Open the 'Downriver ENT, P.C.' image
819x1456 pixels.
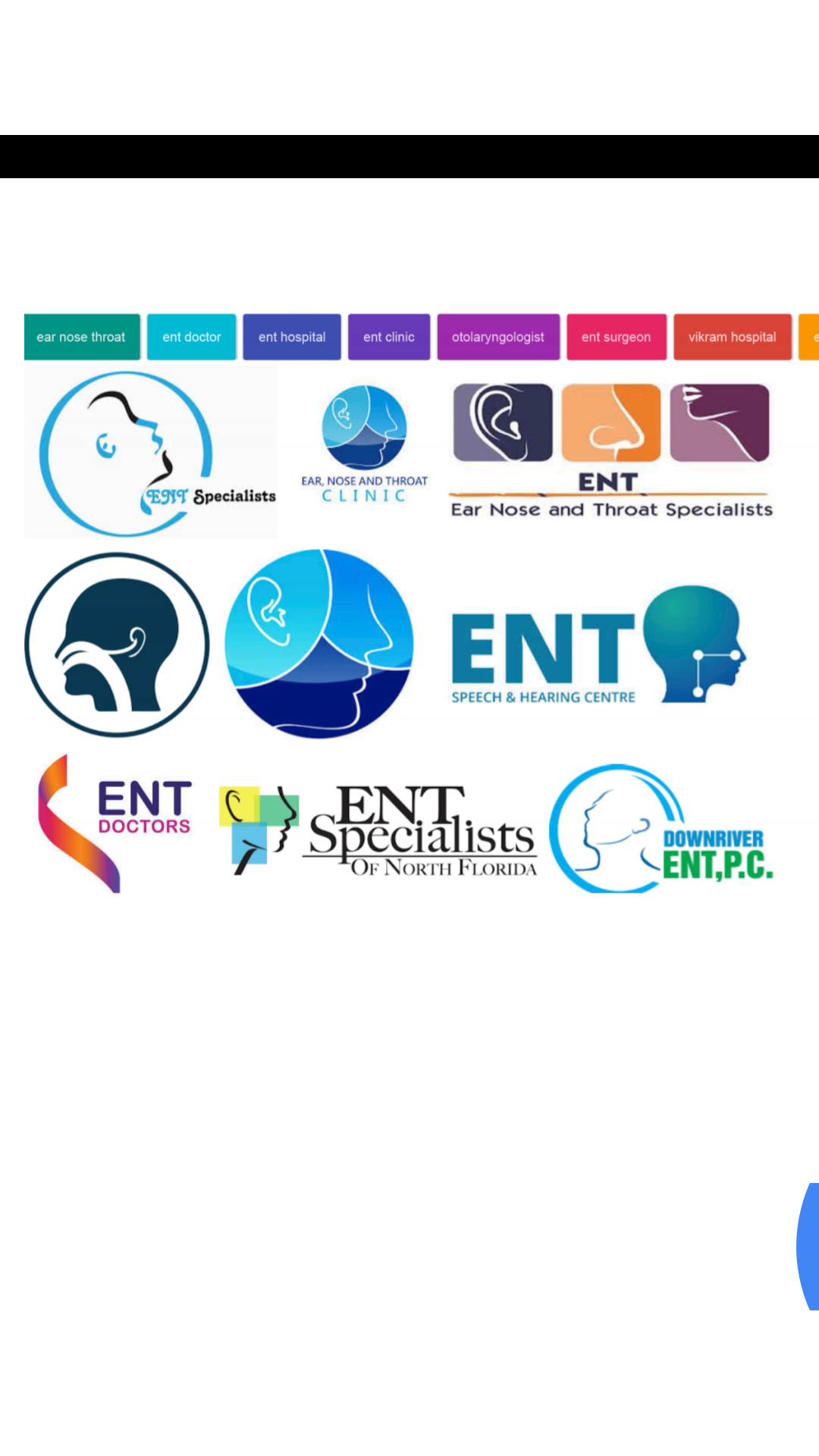coord(661,830)
